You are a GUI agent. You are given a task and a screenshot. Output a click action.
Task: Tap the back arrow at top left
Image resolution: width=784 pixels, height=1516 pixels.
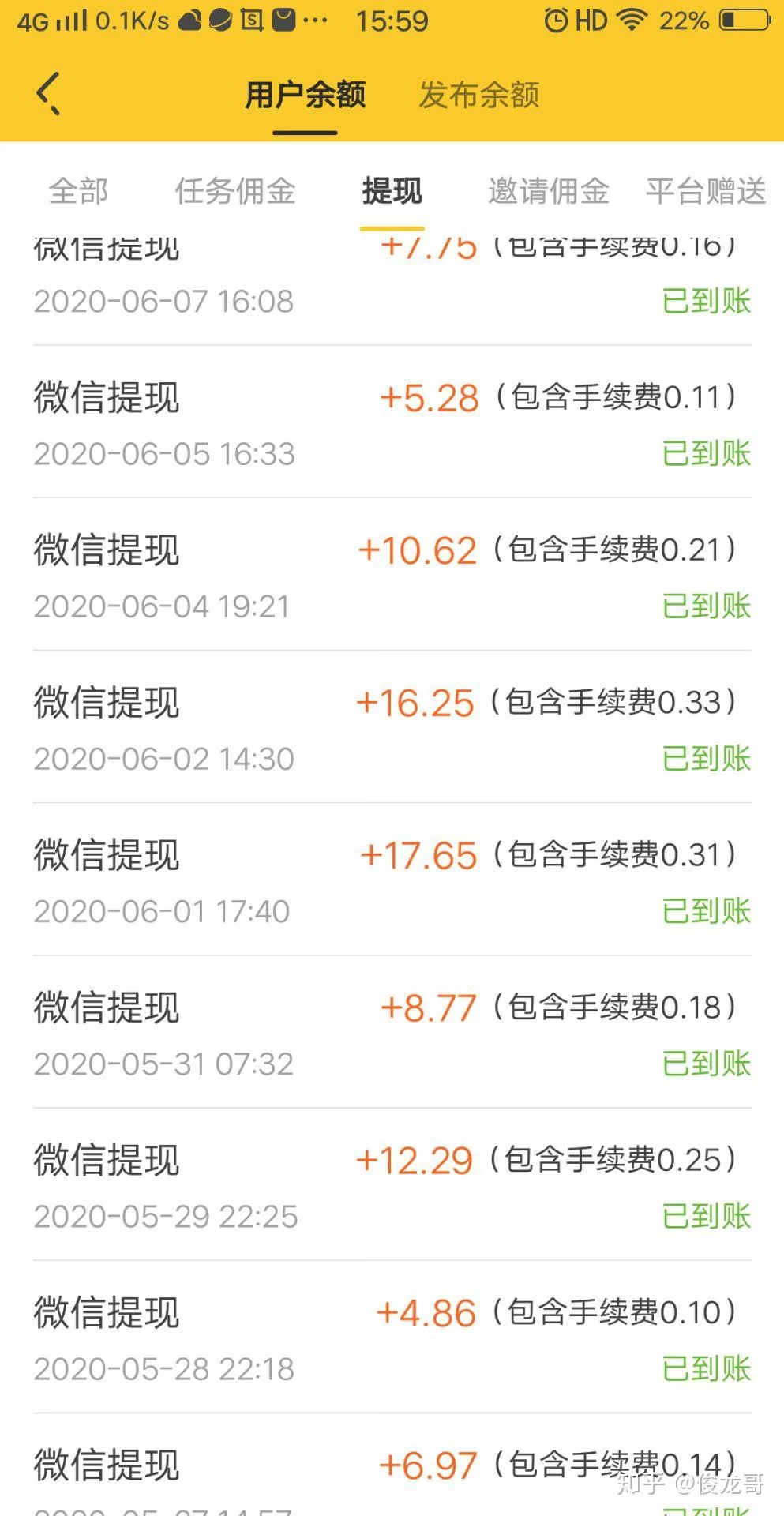(x=49, y=93)
